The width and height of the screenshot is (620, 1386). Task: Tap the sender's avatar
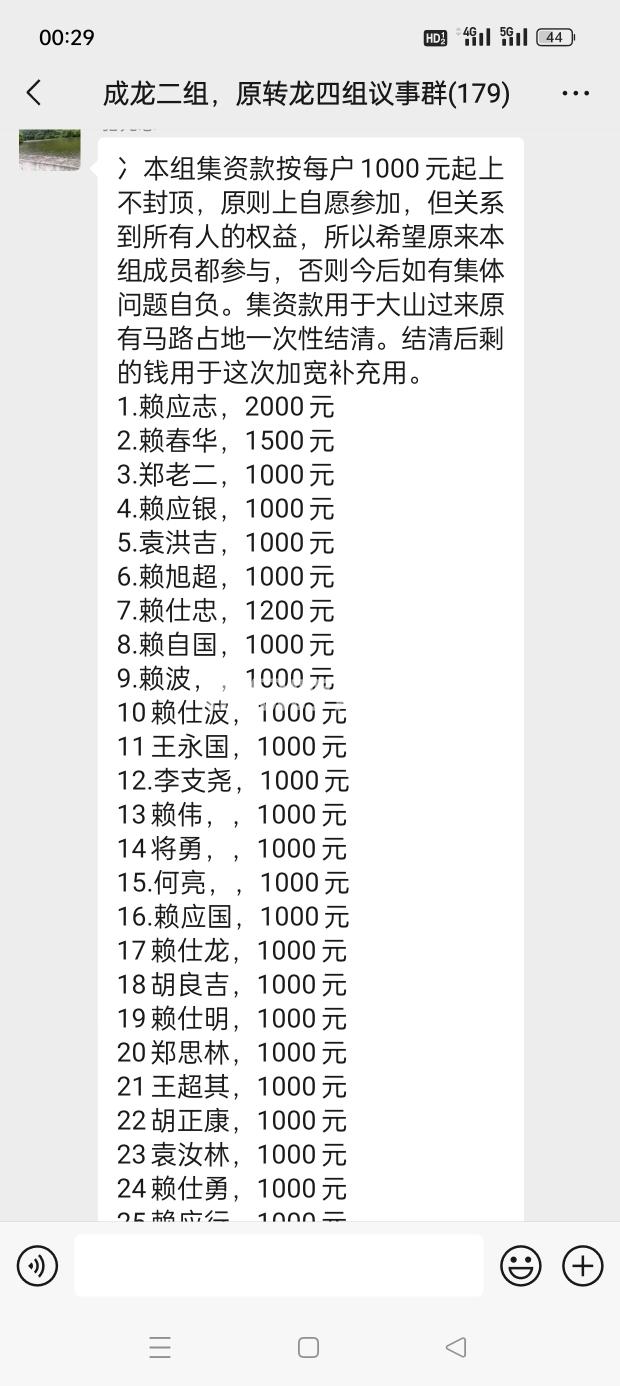[50, 150]
